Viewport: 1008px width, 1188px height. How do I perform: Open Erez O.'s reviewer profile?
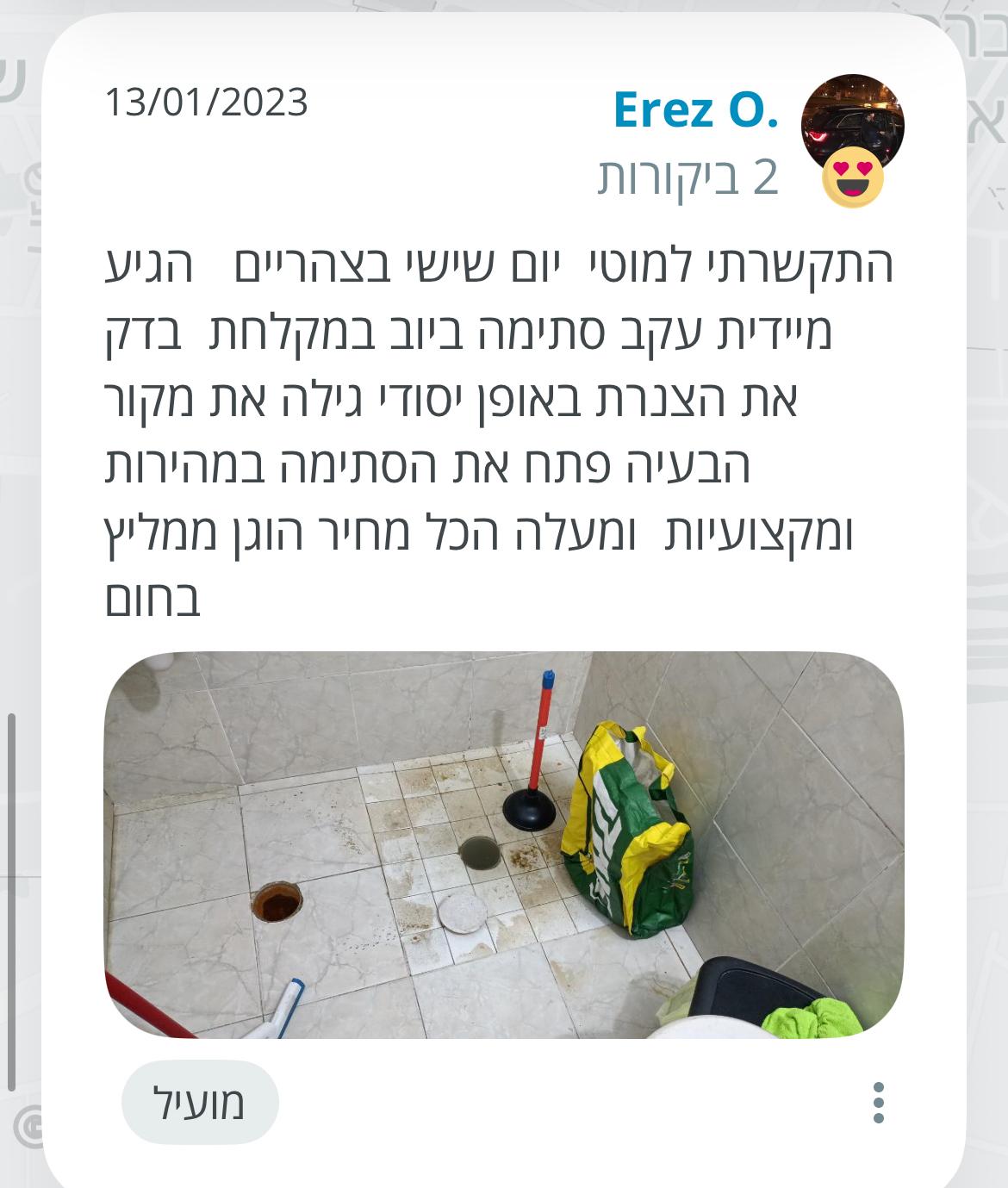pyautogui.click(x=695, y=110)
